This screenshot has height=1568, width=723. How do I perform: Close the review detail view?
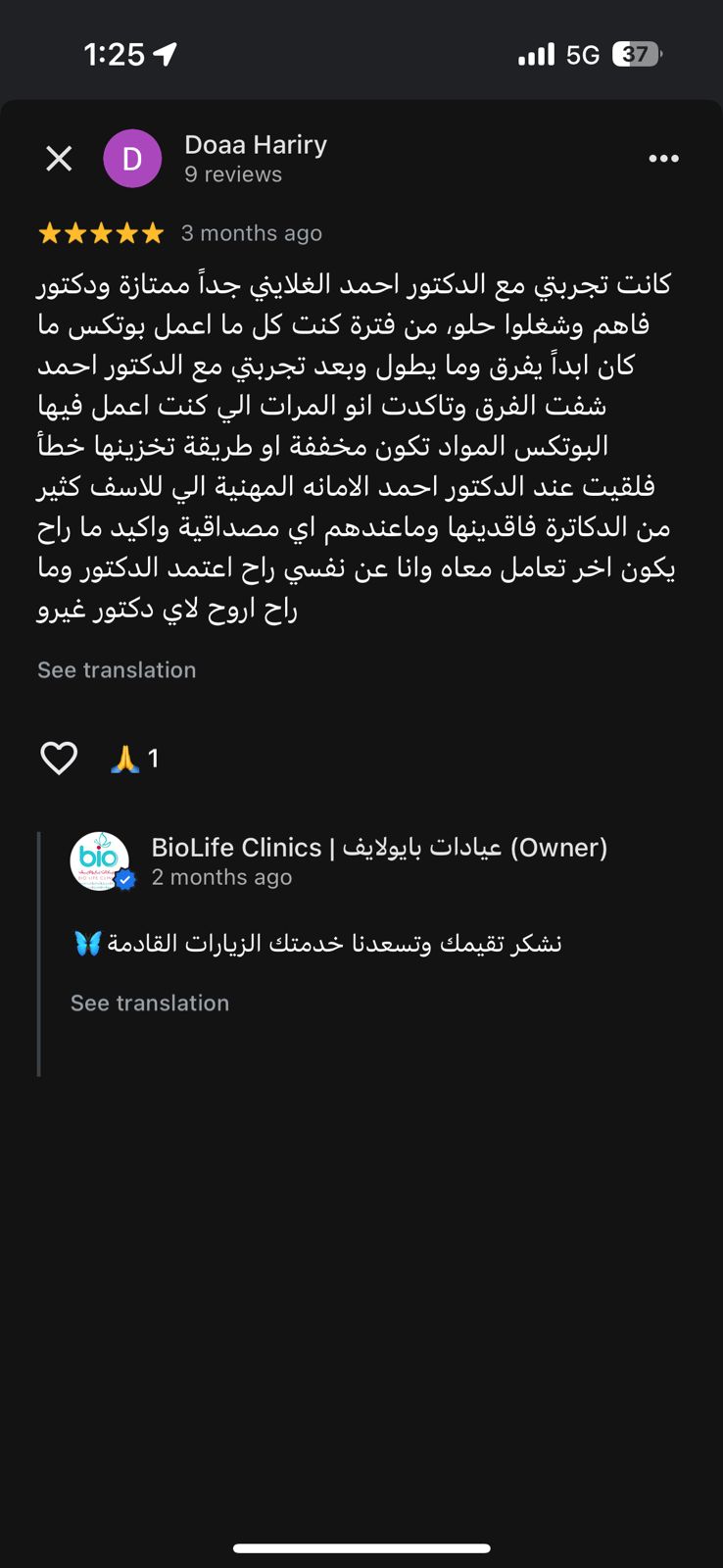click(59, 158)
